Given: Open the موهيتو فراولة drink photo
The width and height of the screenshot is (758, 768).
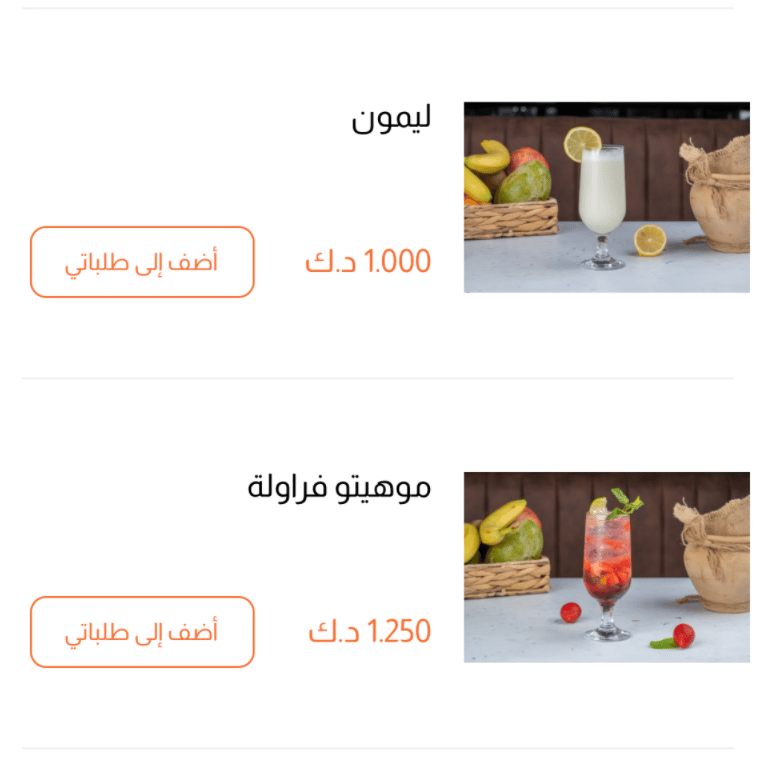Looking at the screenshot, I should tap(606, 567).
